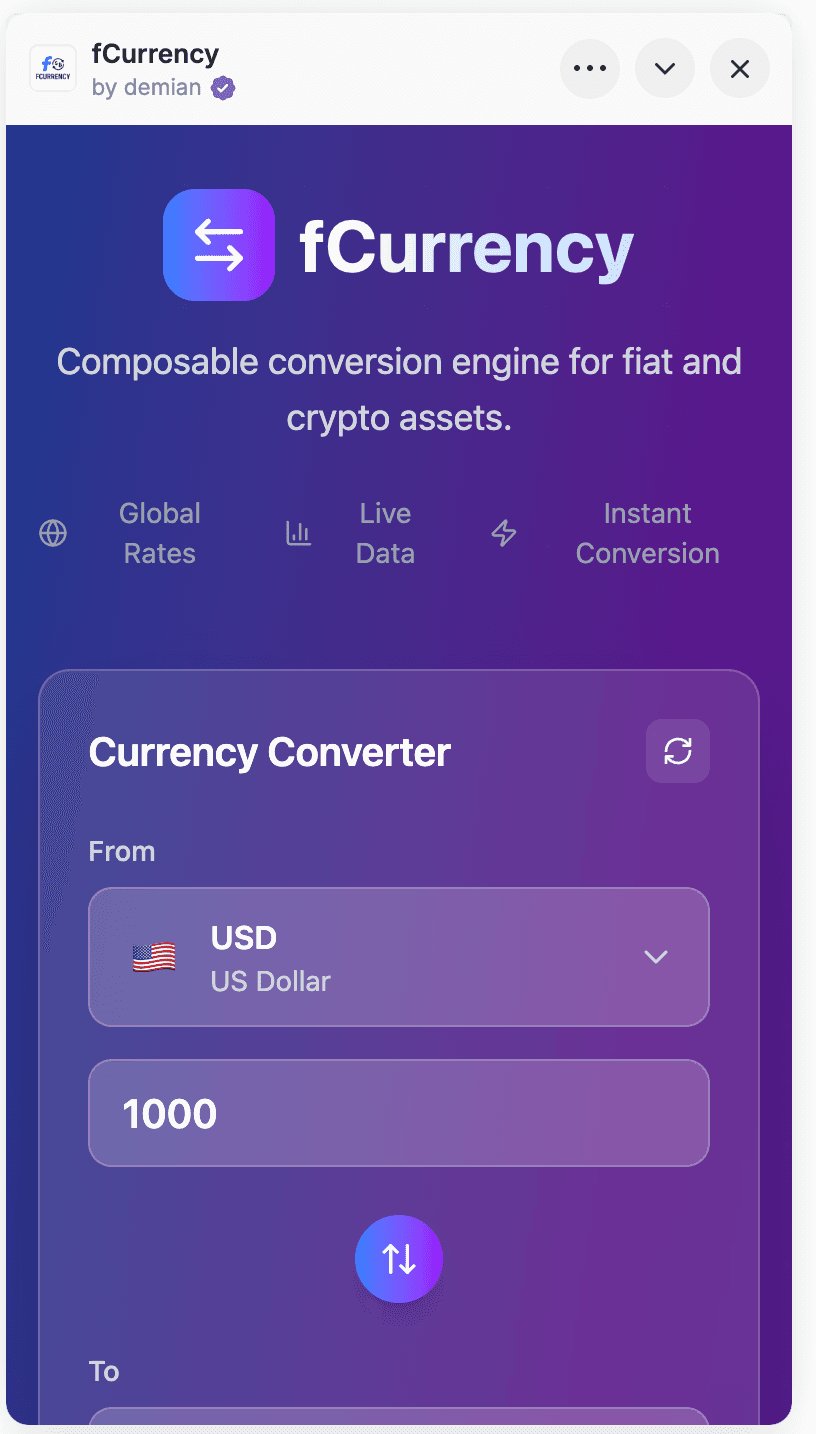
Task: Open the USD currency selector
Action: [x=399, y=957]
